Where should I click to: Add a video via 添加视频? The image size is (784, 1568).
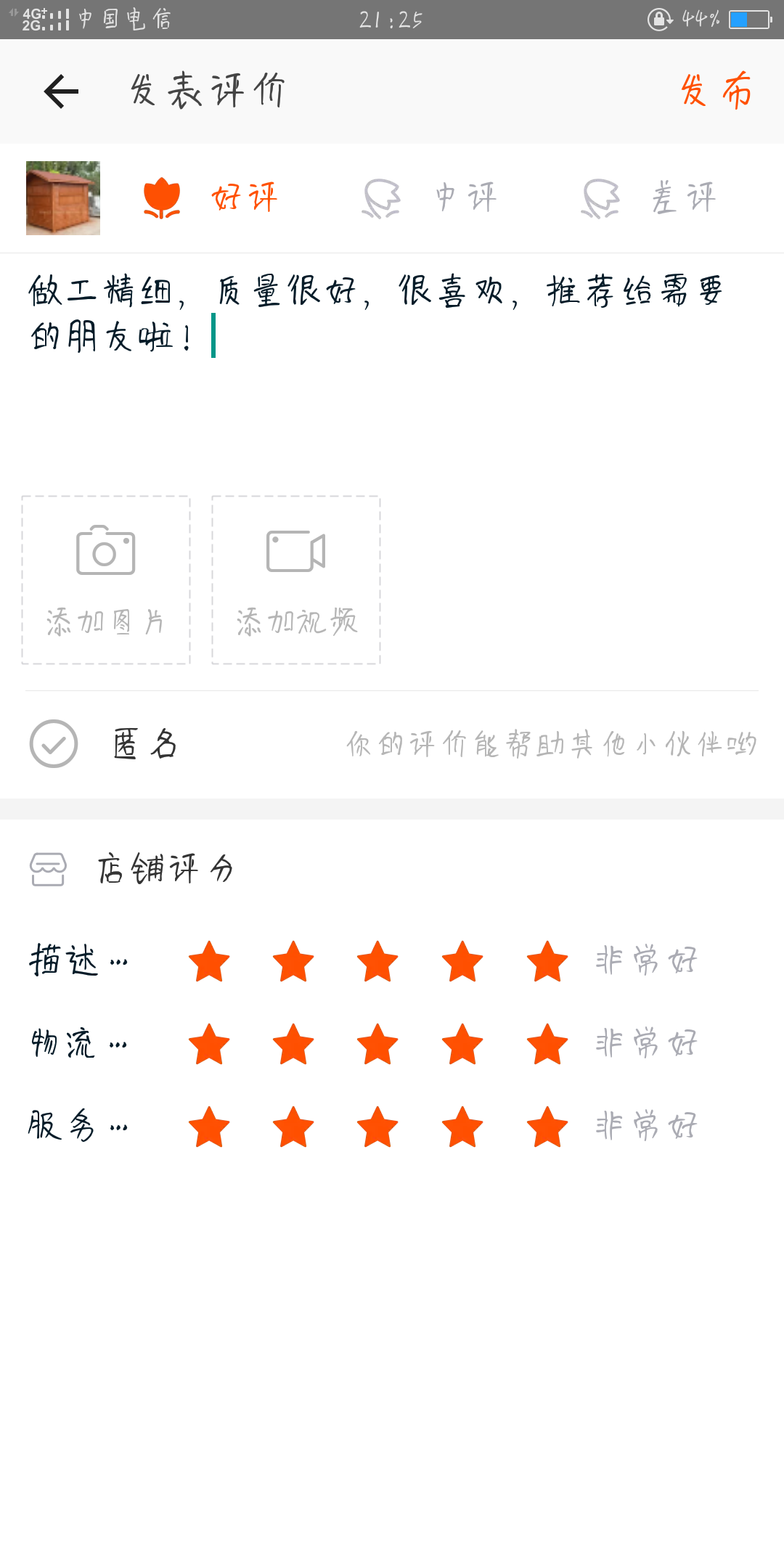tap(296, 580)
